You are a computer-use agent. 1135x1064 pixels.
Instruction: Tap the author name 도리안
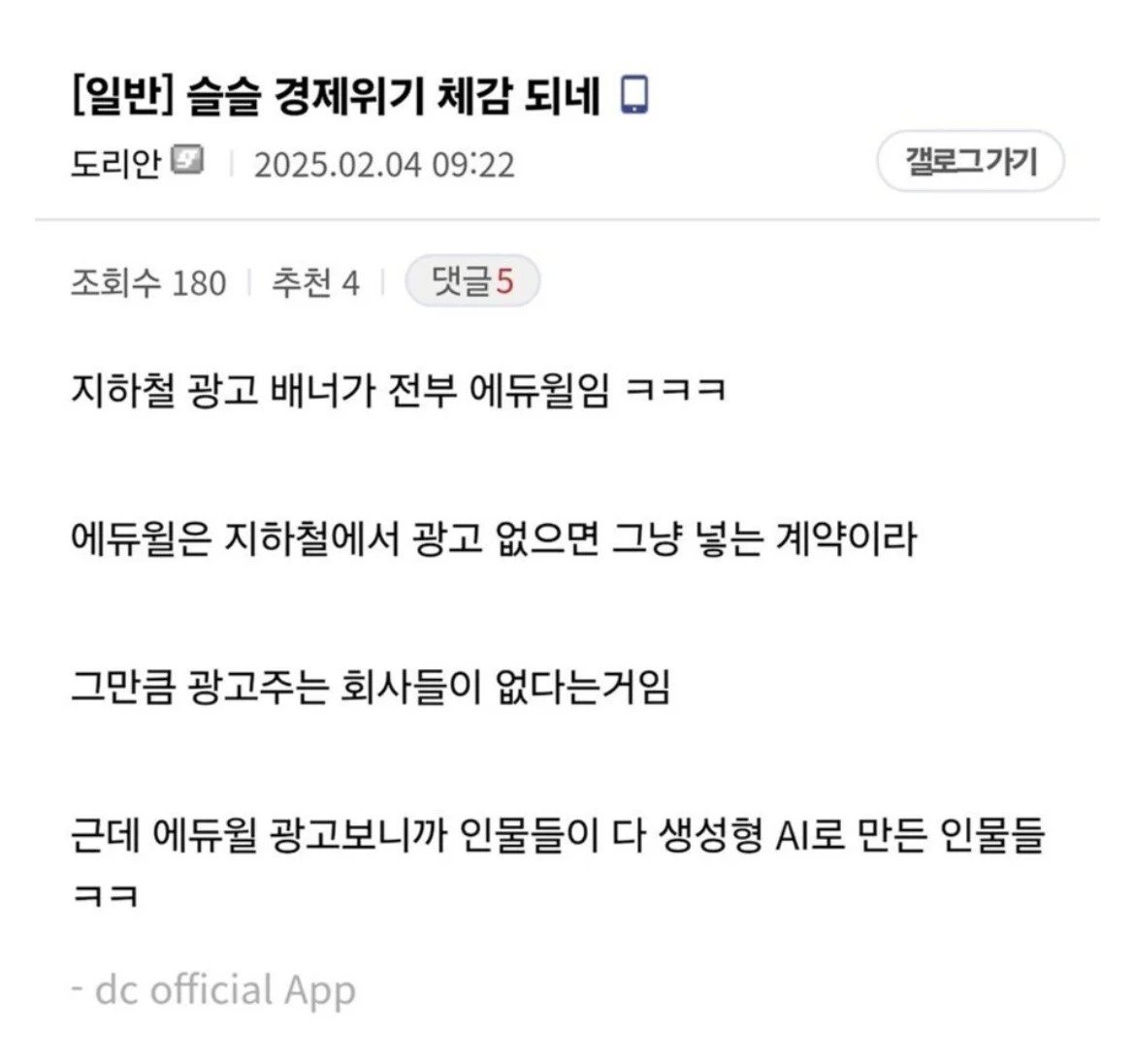[115, 164]
